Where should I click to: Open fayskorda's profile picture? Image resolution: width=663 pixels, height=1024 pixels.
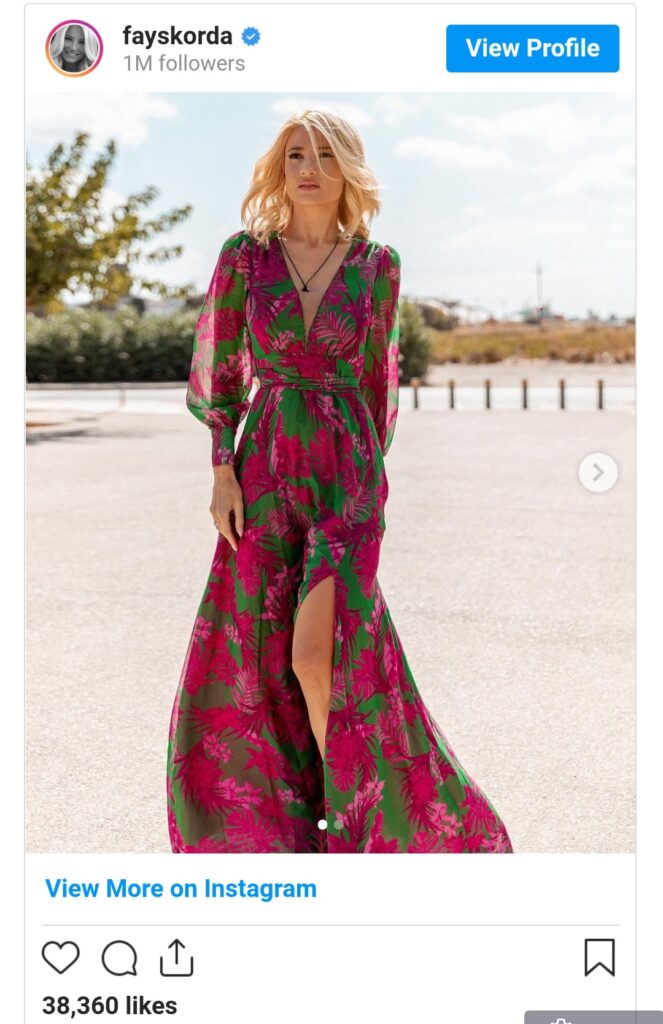pyautogui.click(x=74, y=48)
